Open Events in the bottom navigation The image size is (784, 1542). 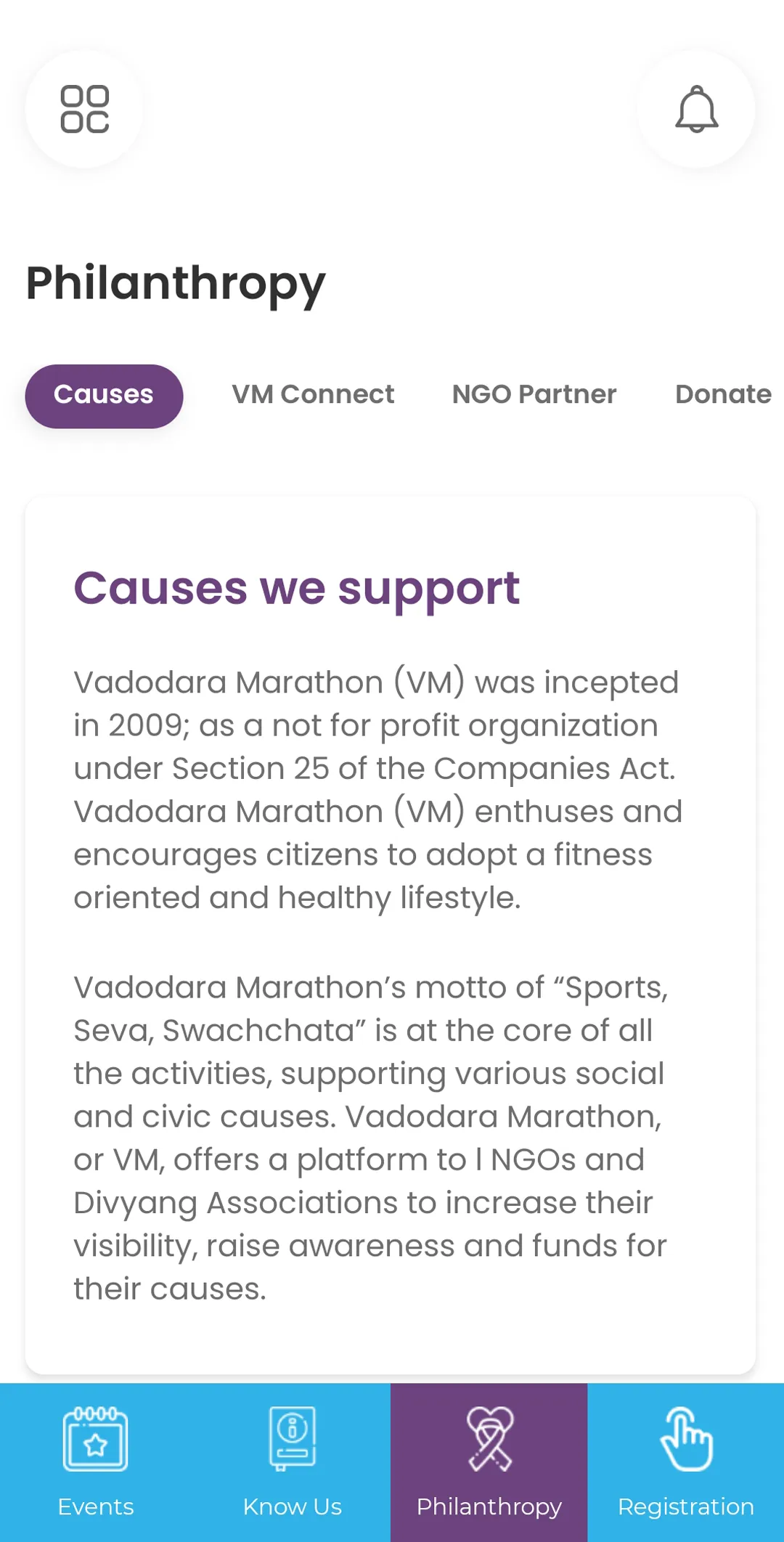96,1462
